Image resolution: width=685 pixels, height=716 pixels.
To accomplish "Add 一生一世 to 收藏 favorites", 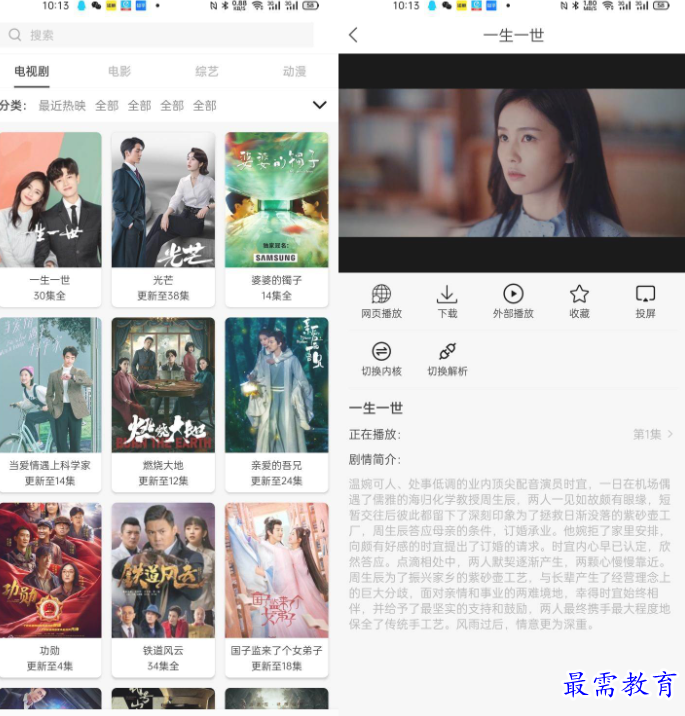I will [x=579, y=301].
